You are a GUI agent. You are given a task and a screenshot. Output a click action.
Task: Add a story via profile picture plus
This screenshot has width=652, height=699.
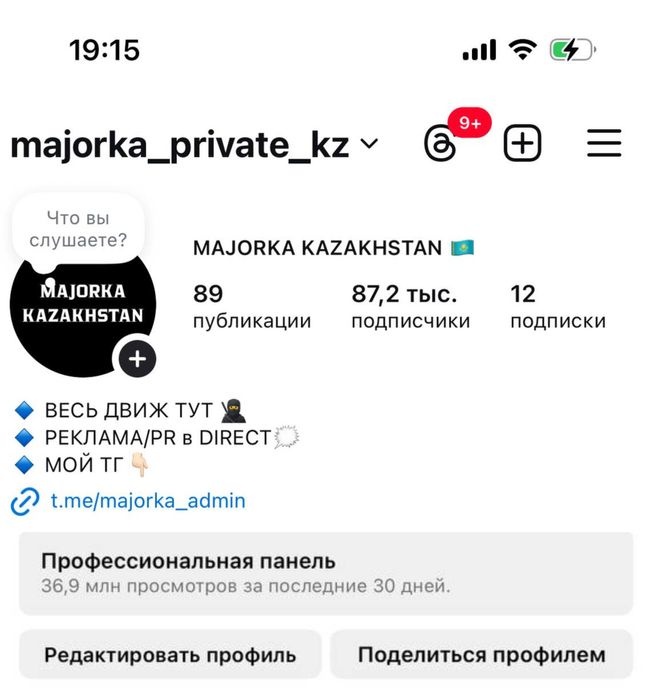click(137, 357)
